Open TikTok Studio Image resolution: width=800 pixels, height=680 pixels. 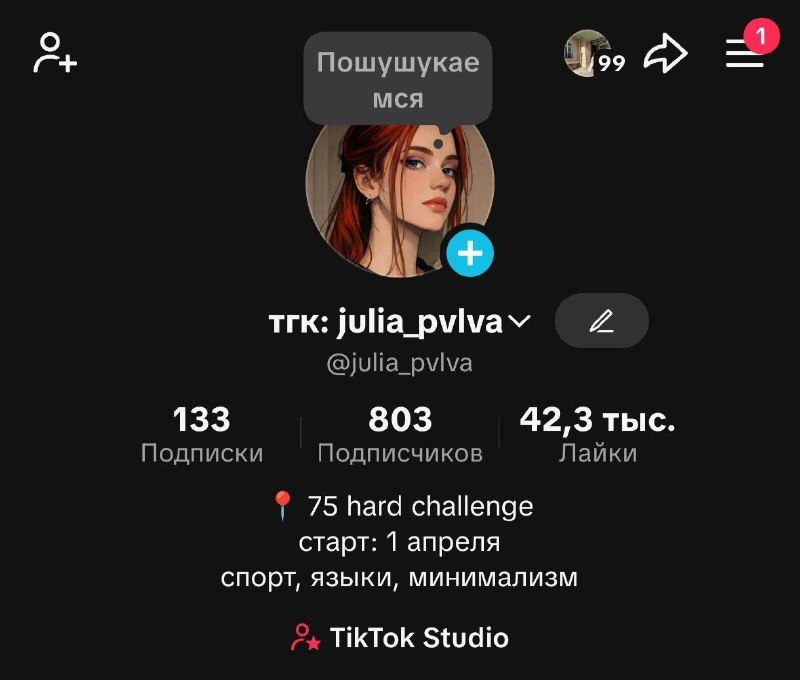click(399, 638)
